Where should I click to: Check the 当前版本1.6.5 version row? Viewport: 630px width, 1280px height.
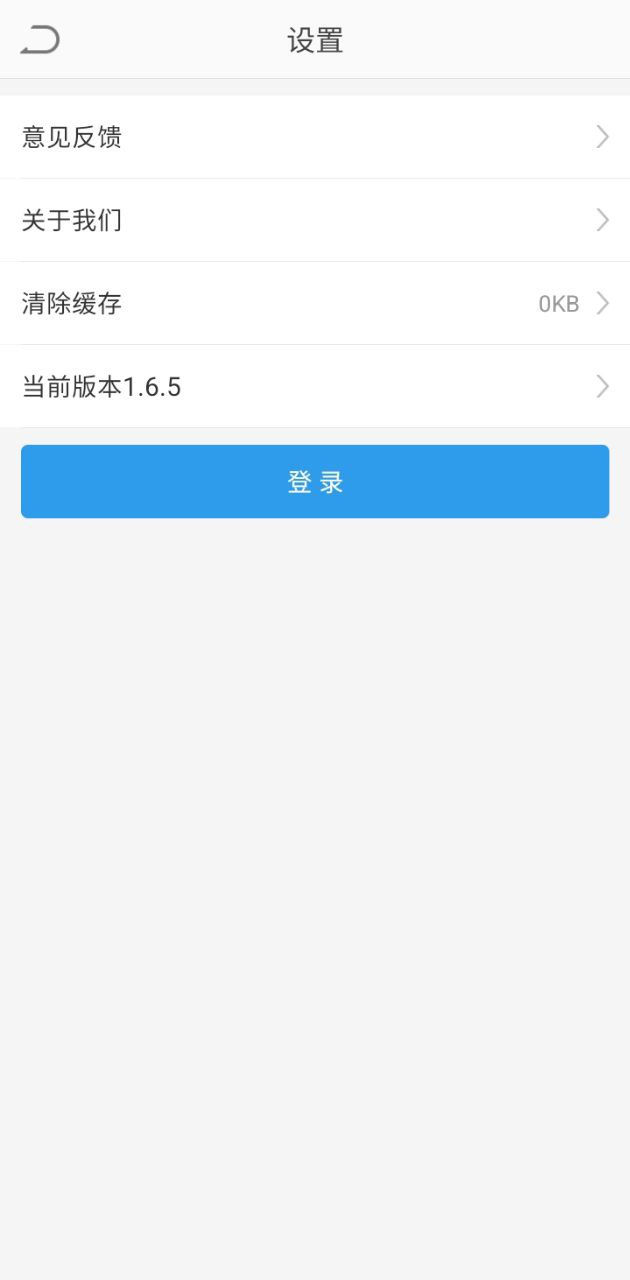[315, 386]
